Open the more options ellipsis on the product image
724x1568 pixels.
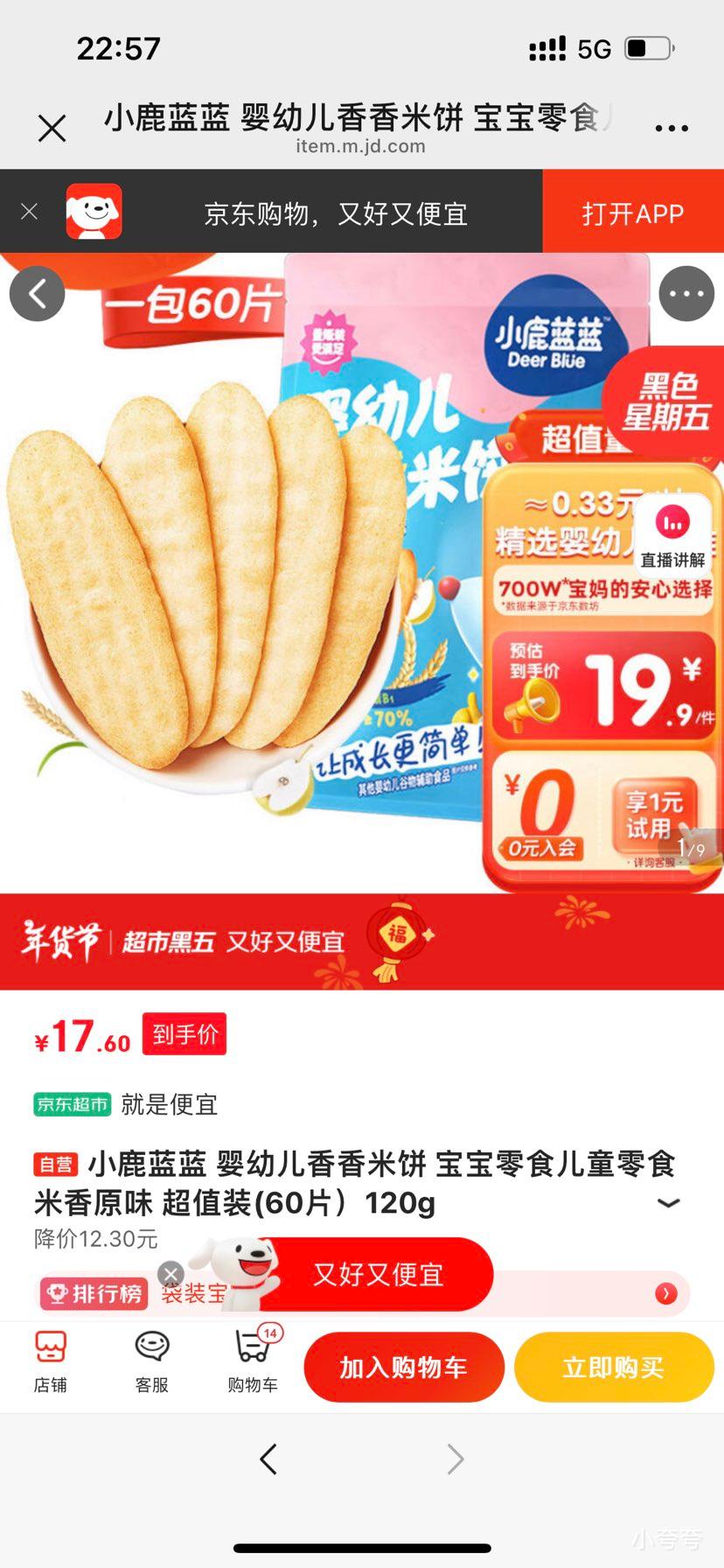pyautogui.click(x=686, y=293)
